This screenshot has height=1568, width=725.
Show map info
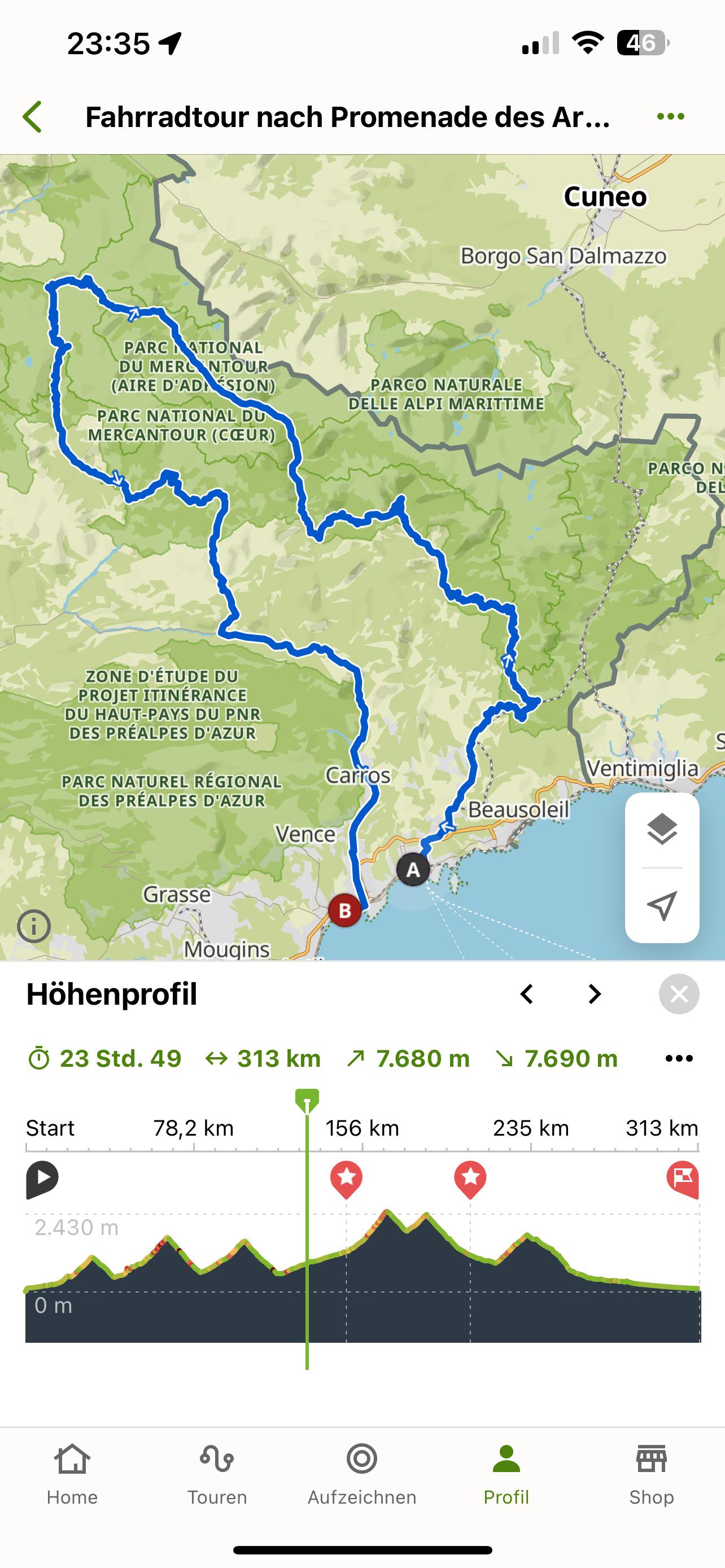(x=34, y=926)
